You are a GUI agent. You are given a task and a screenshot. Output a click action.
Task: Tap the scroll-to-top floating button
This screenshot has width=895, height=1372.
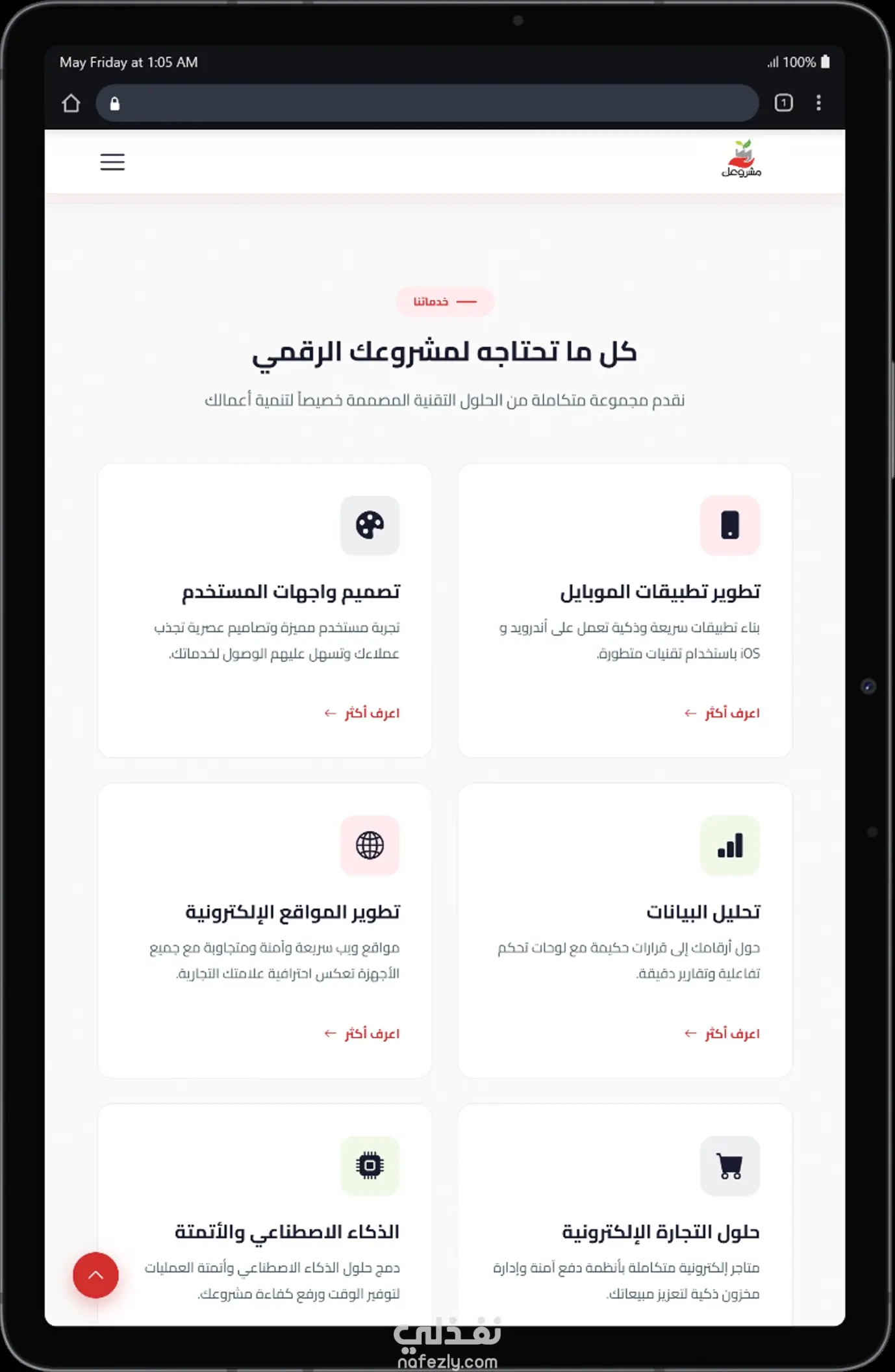95,1275
